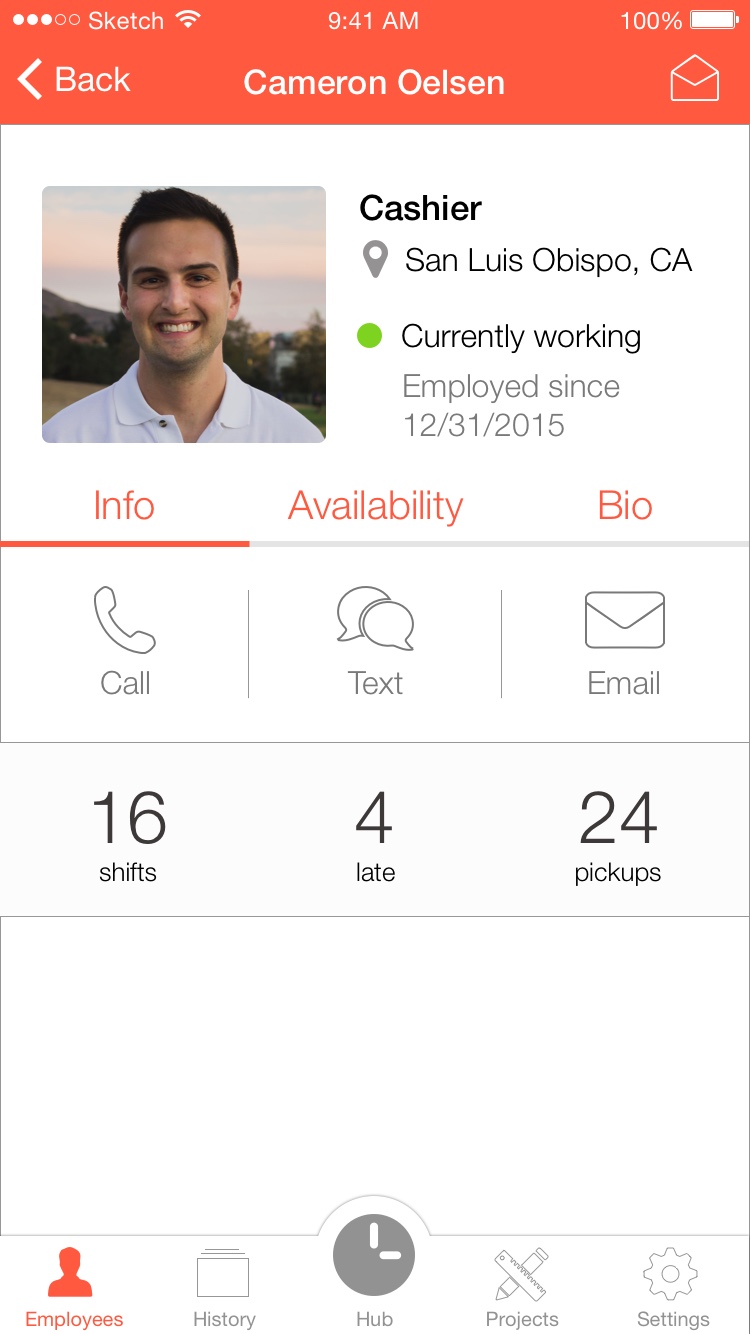Viewport: 750px width, 1334px height.
Task: Open the Settings tab
Action: coord(672,1288)
